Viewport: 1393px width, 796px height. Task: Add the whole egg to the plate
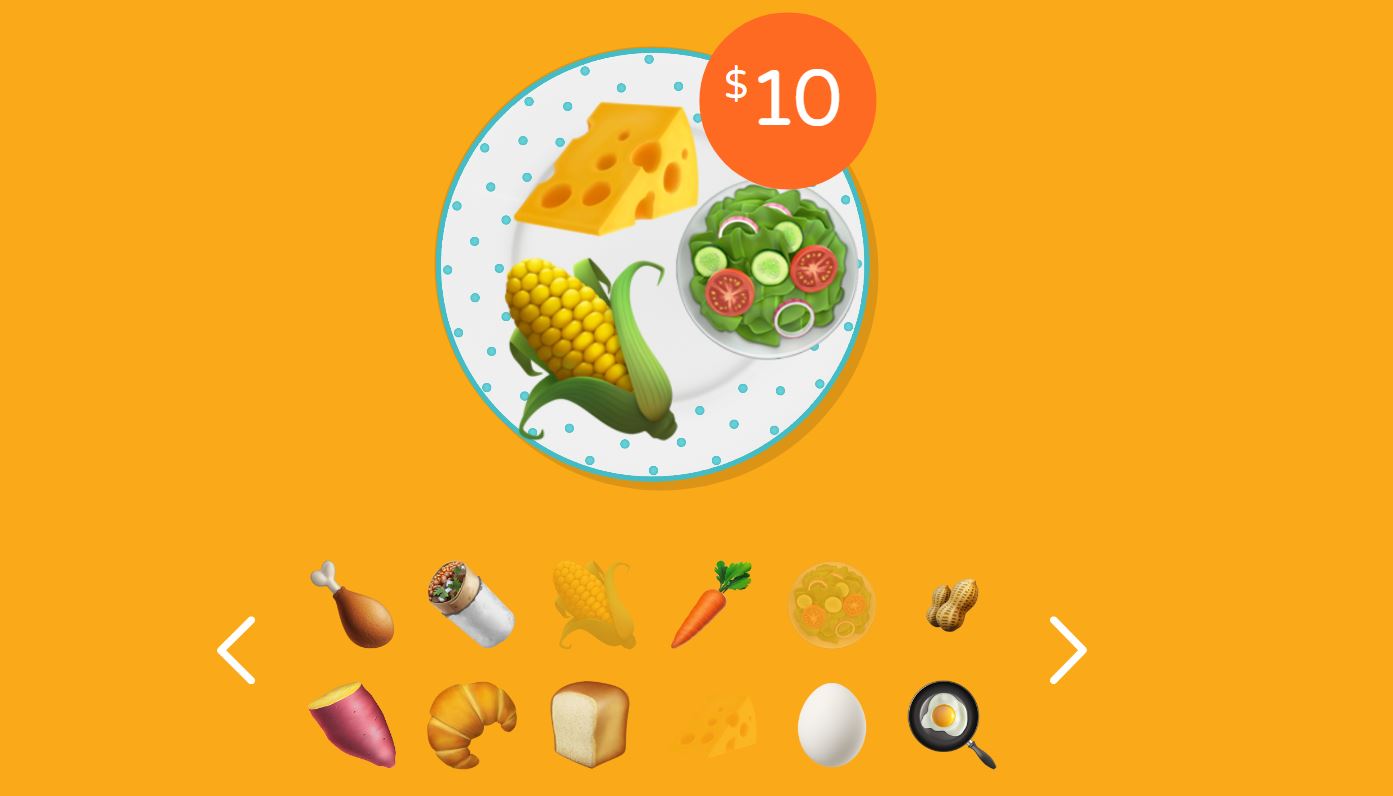(x=831, y=725)
